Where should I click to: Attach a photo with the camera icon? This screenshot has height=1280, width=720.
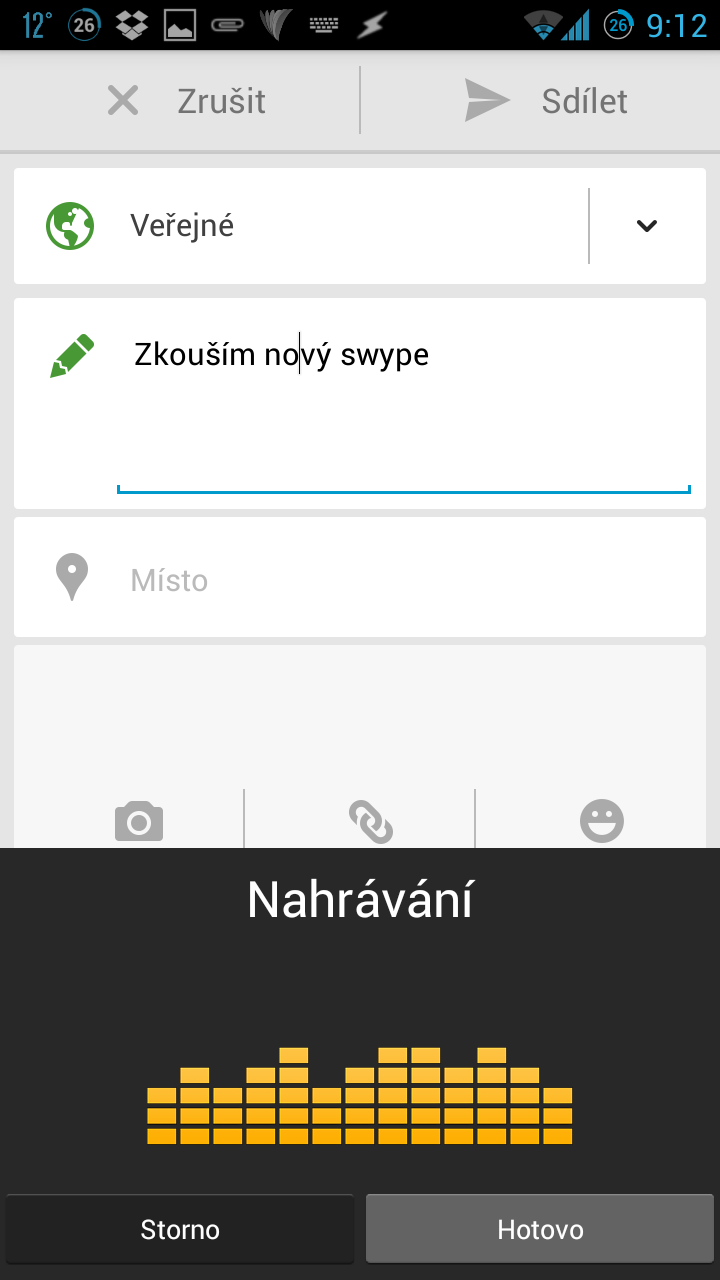click(139, 822)
